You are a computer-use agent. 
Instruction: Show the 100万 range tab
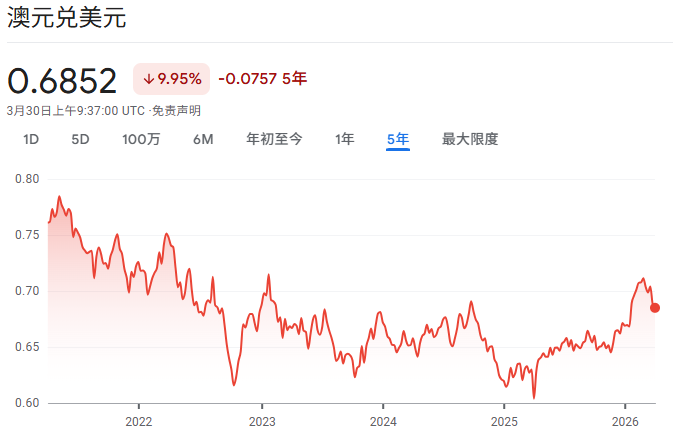pos(141,140)
